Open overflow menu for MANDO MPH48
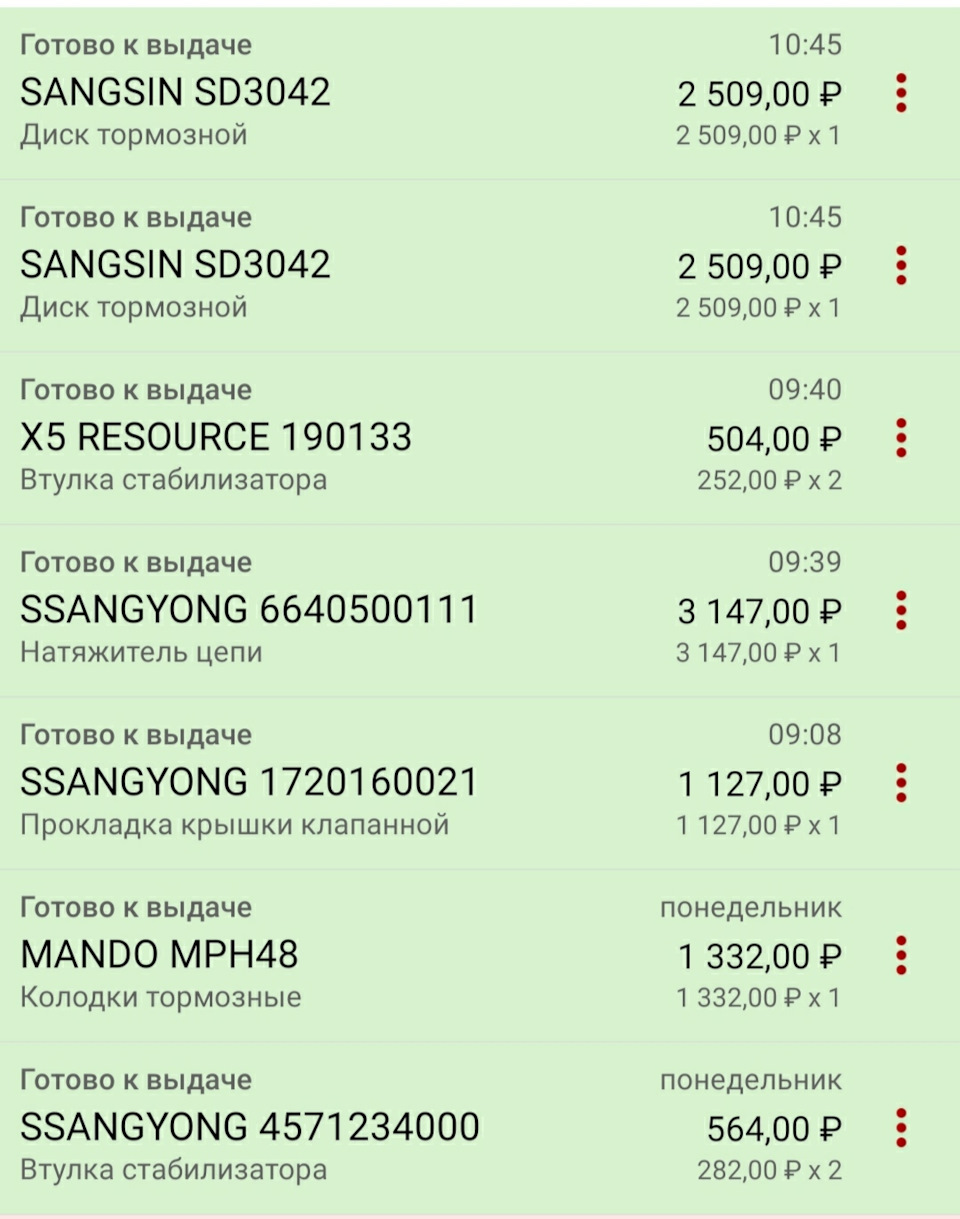Screen dimensions: 960x1219 pyautogui.click(x=901, y=956)
